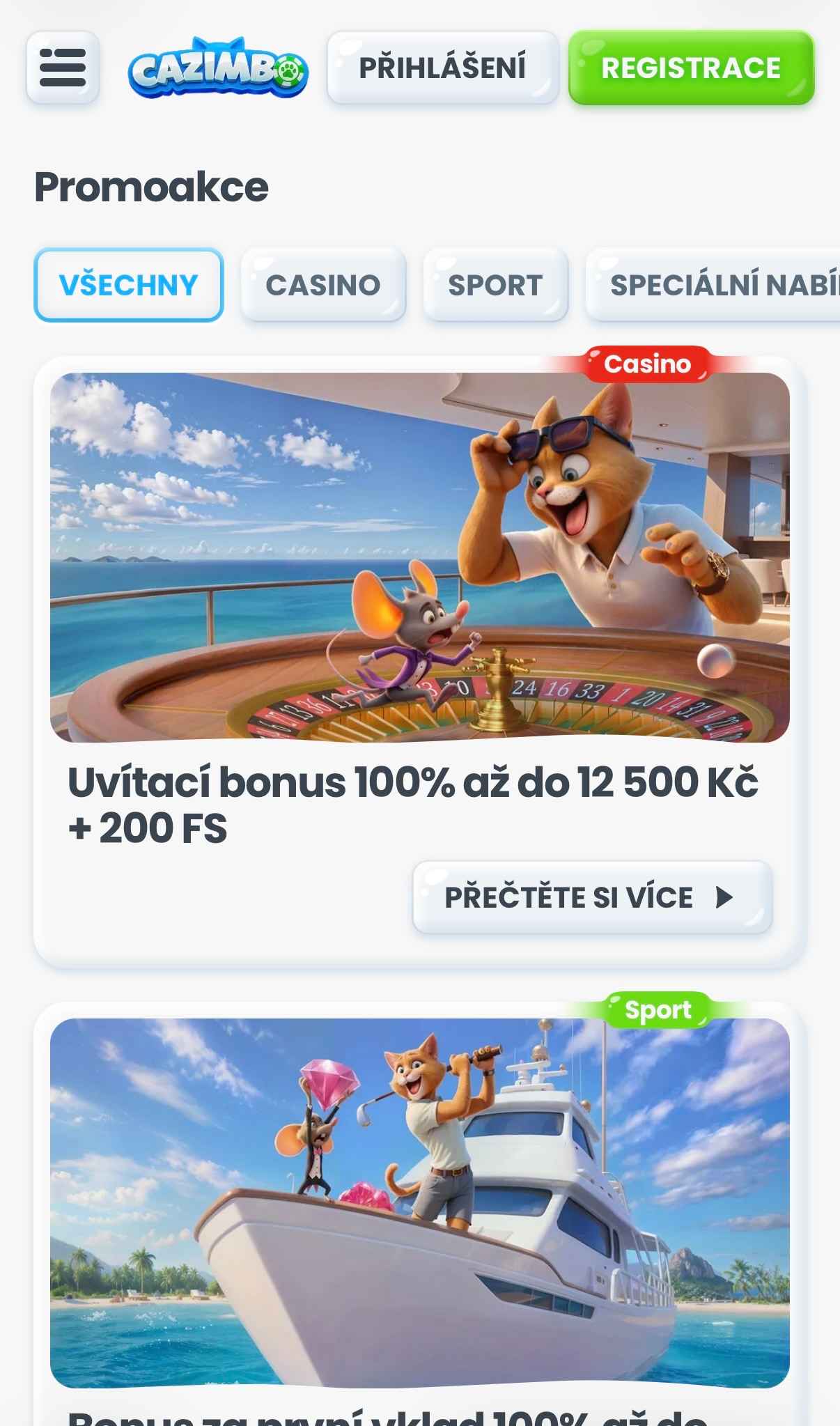Screen dimensions: 840x1426
Task: Go to the Cazimbo home logo
Action: pyautogui.click(x=218, y=68)
